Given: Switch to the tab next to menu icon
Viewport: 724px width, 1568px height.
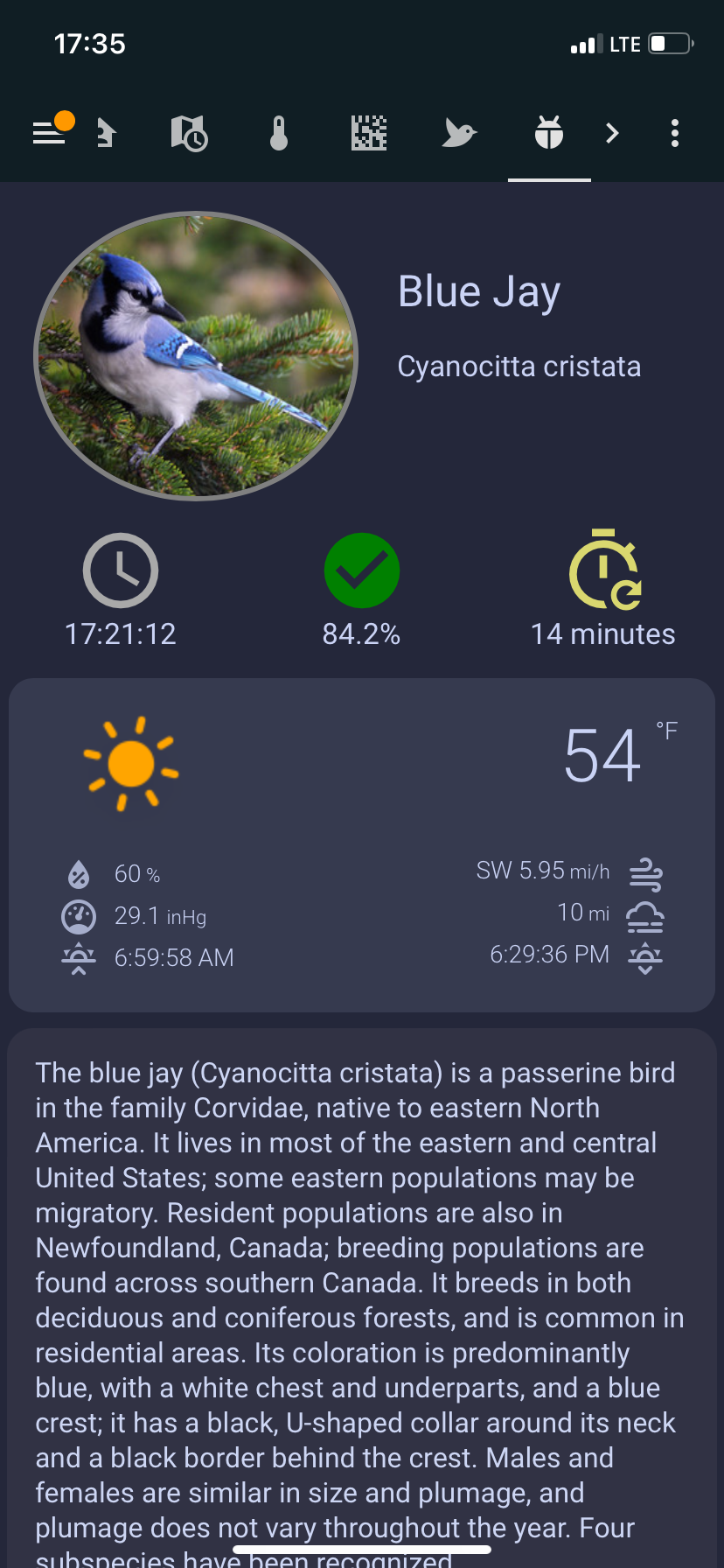Looking at the screenshot, I should click(106, 133).
